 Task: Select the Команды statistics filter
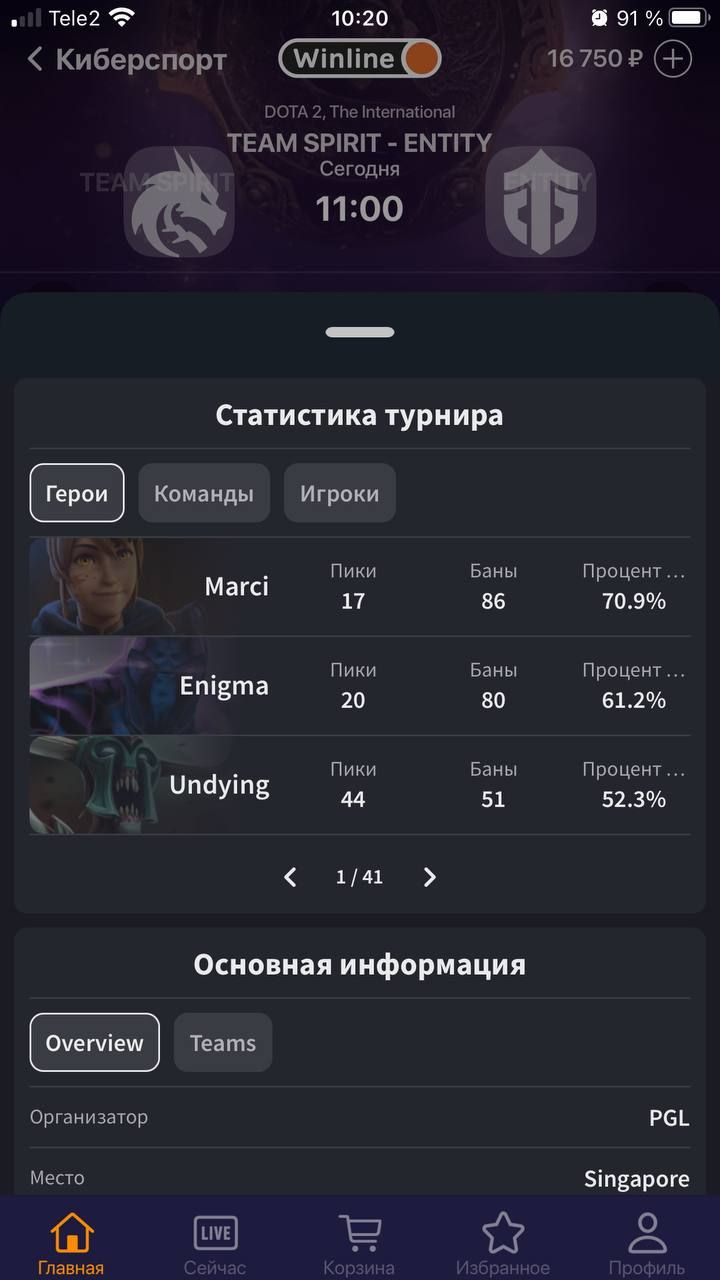204,492
